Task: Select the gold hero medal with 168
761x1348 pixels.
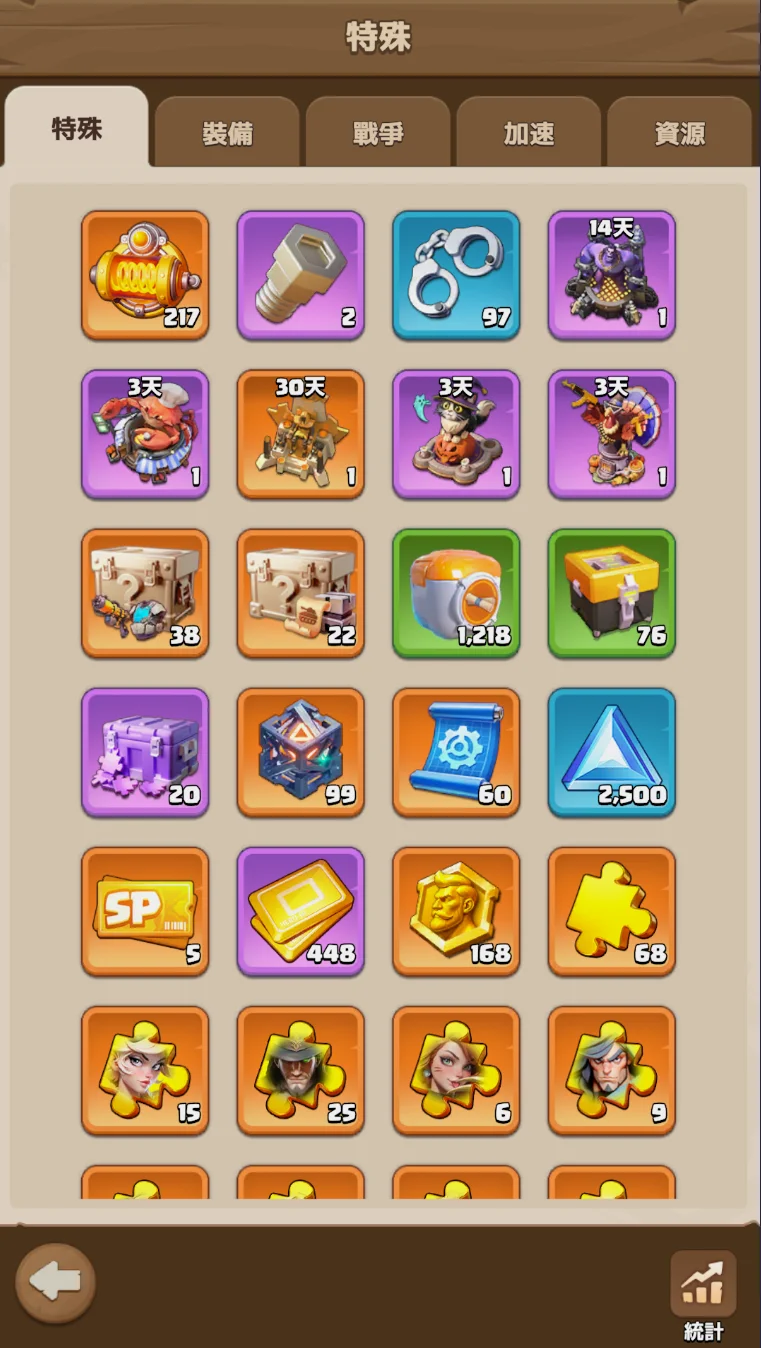Action: click(456, 911)
